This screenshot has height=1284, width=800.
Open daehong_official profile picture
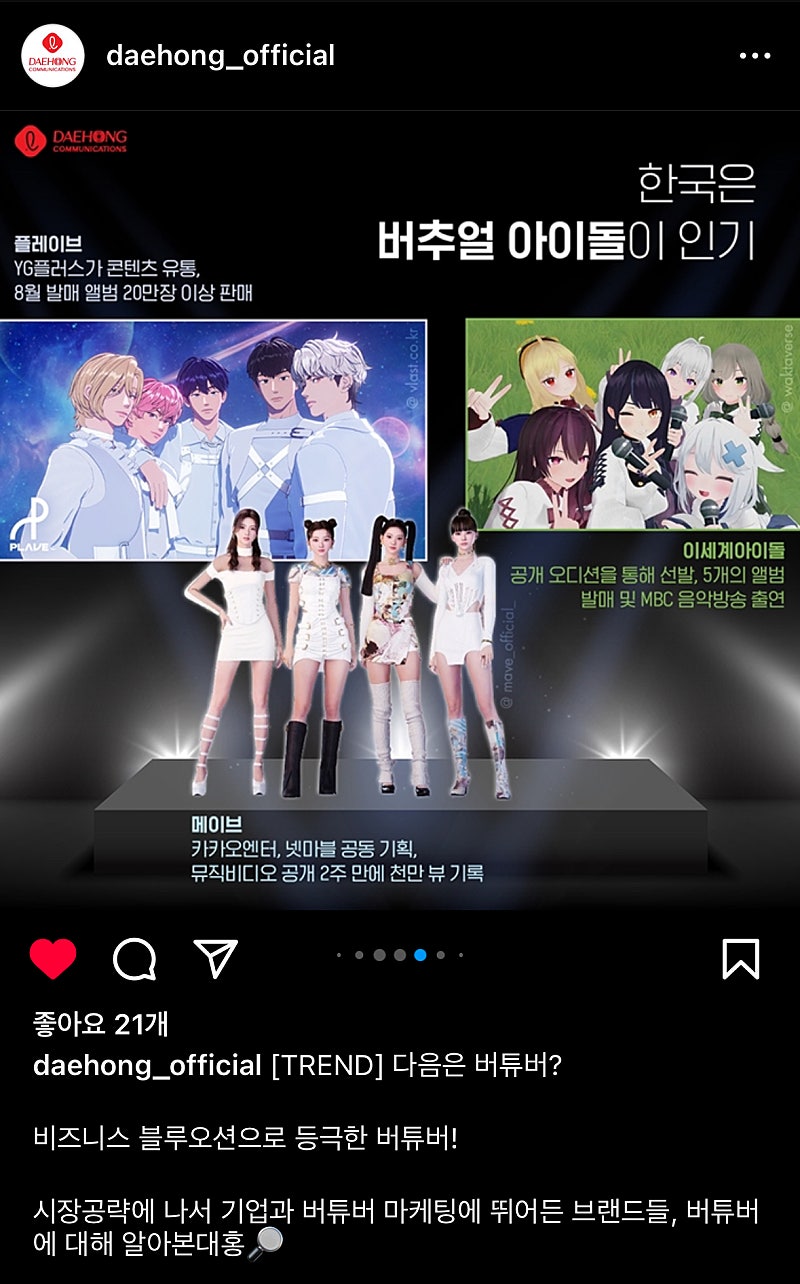52,56
